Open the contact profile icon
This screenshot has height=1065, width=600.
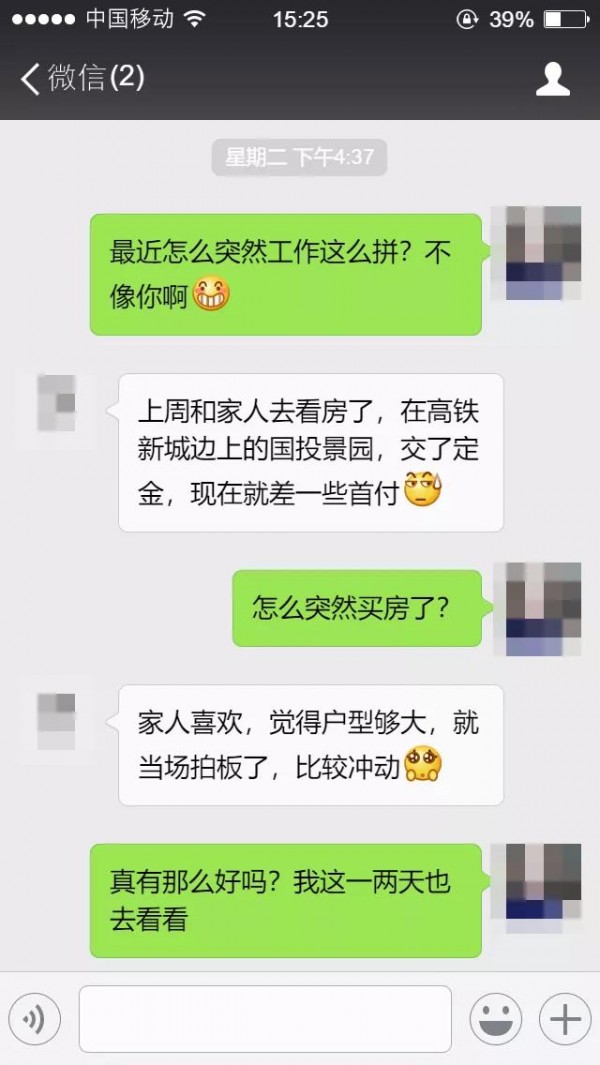pyautogui.click(x=552, y=79)
